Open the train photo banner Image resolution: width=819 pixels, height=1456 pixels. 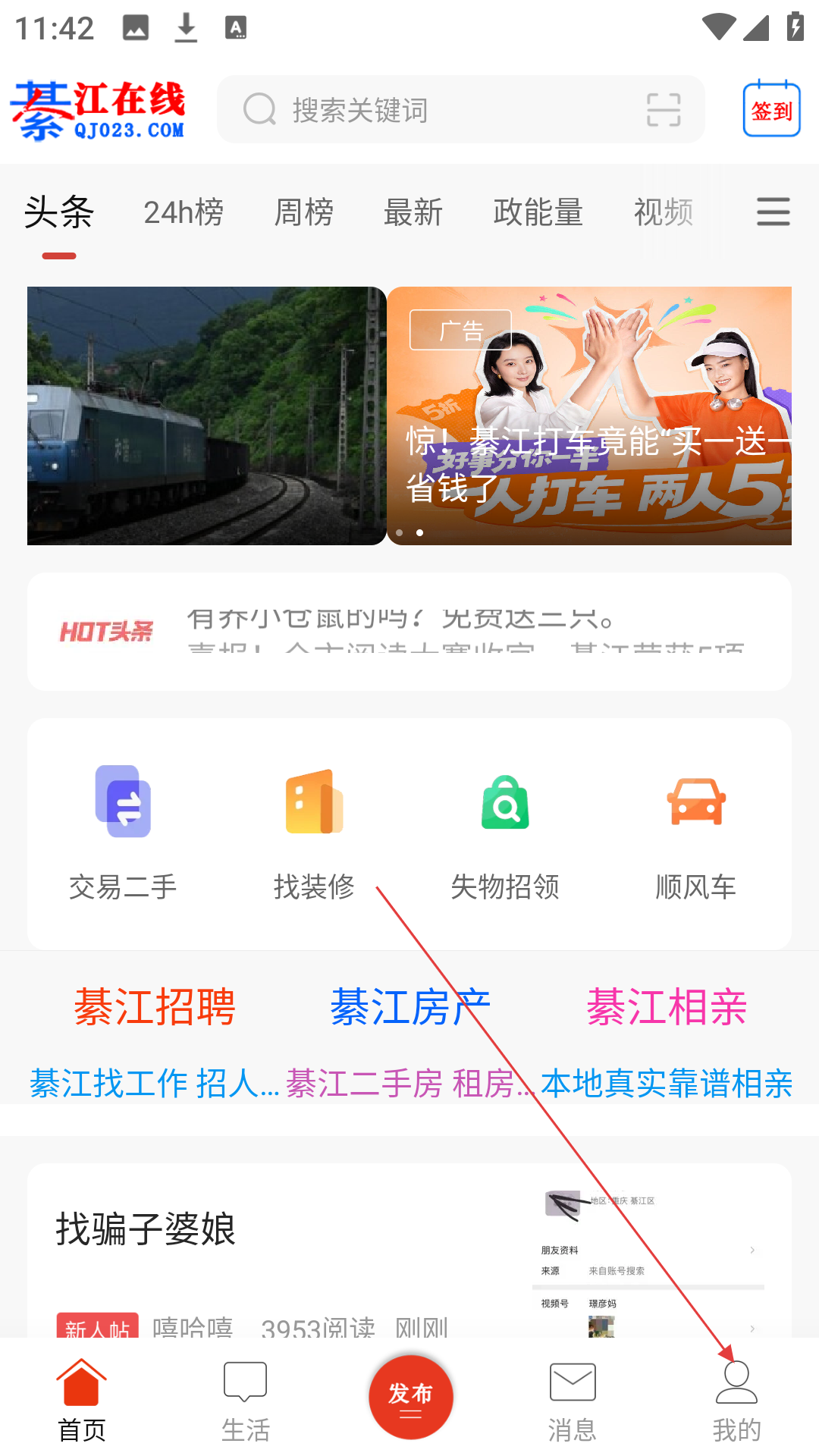(x=206, y=416)
